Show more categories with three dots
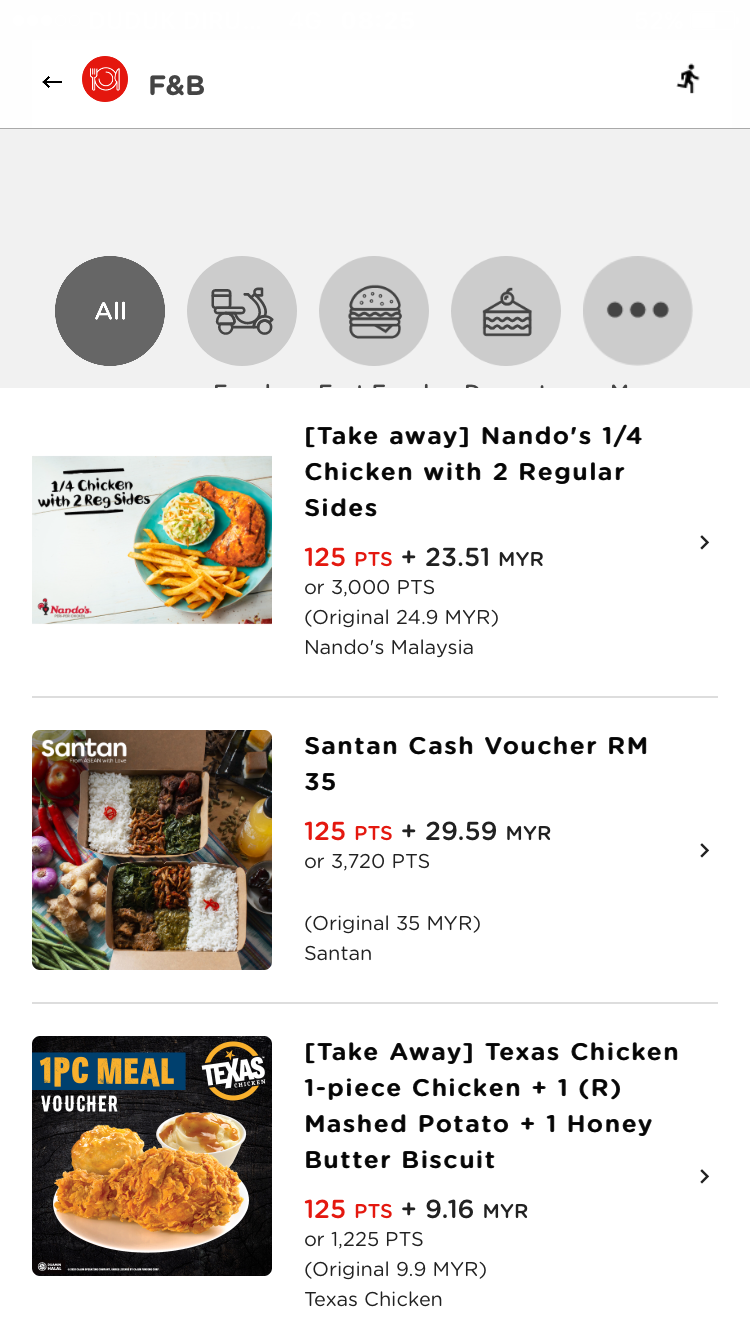Viewport: 750px width, 1334px height. point(638,311)
